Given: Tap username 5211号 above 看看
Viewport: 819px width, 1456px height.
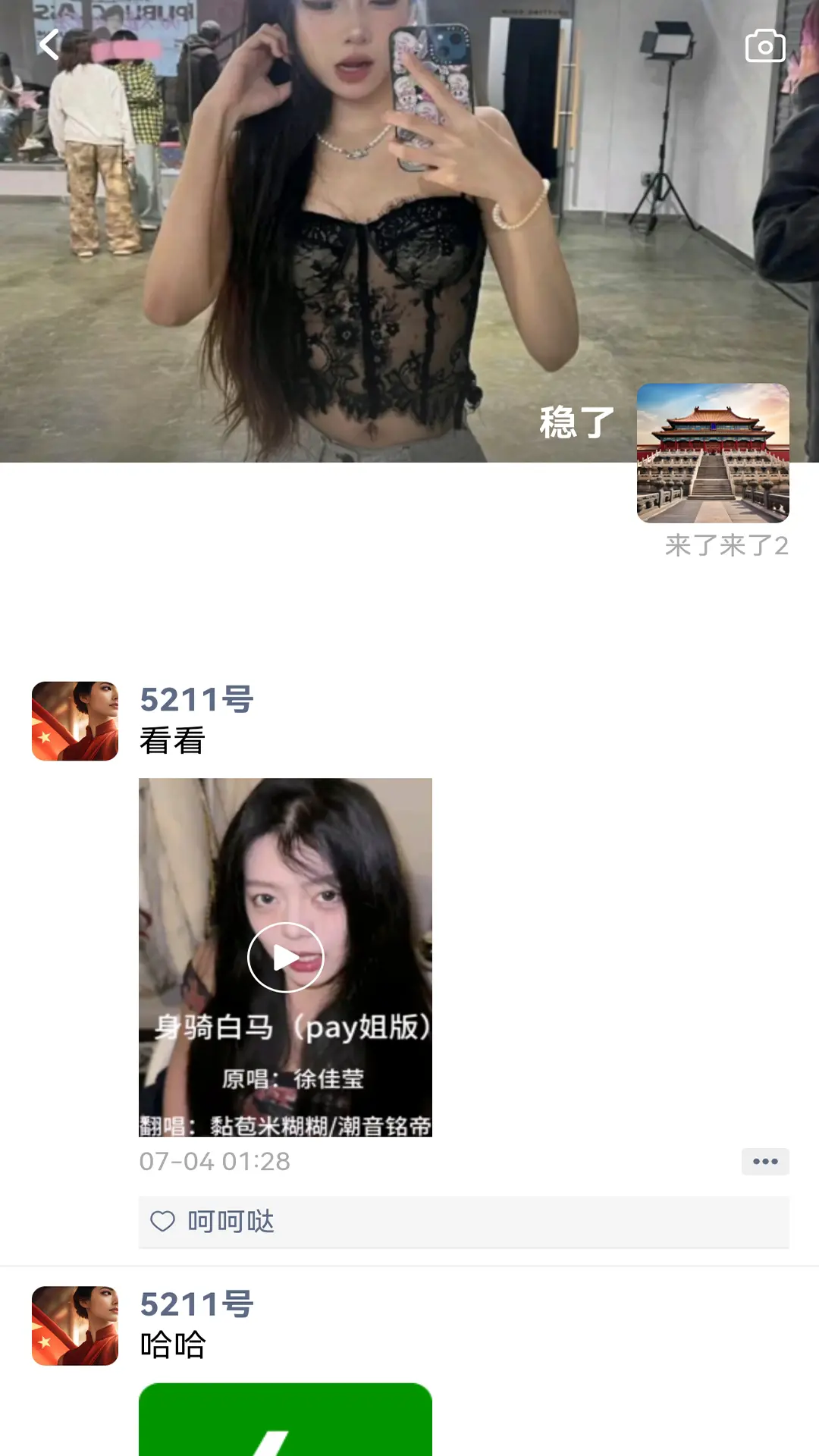Looking at the screenshot, I should (196, 699).
